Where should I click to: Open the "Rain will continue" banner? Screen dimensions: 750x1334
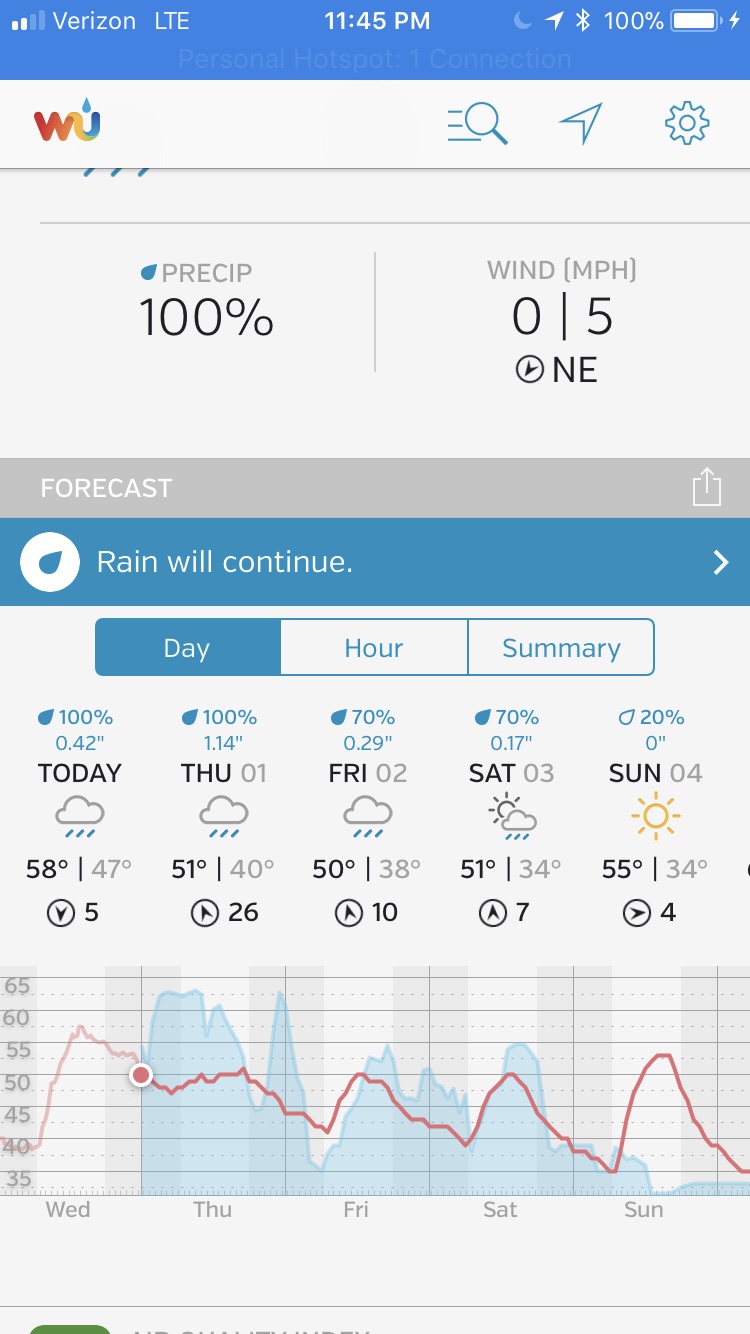click(x=375, y=562)
